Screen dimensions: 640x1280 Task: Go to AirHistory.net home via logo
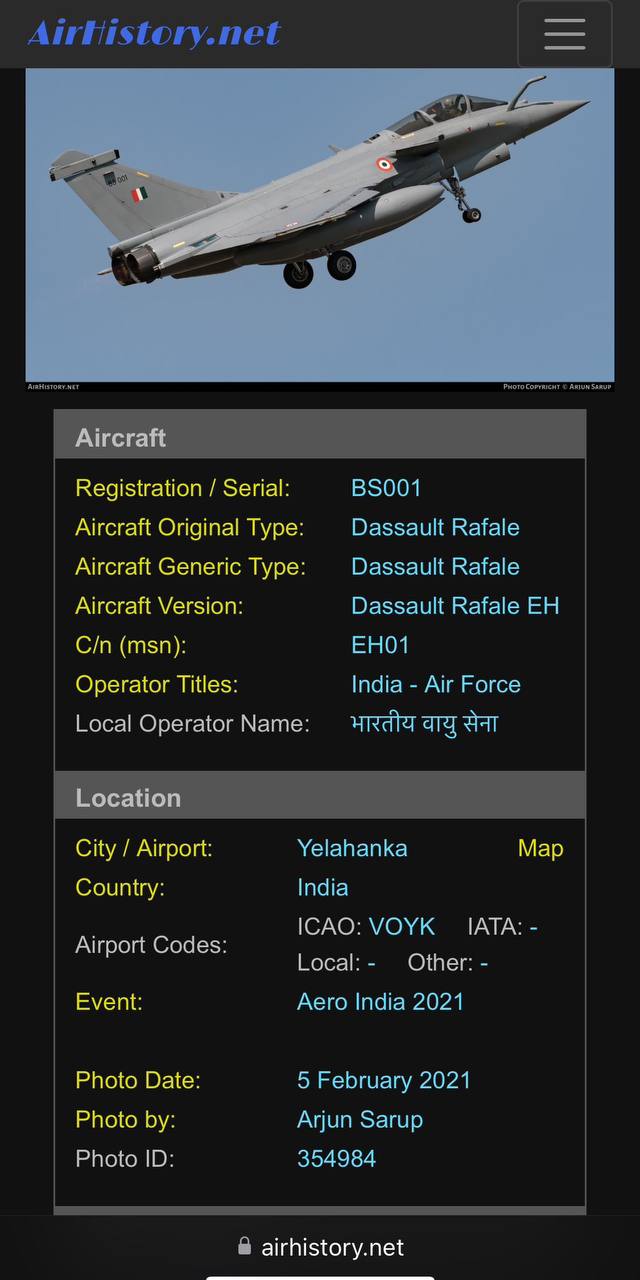point(155,33)
